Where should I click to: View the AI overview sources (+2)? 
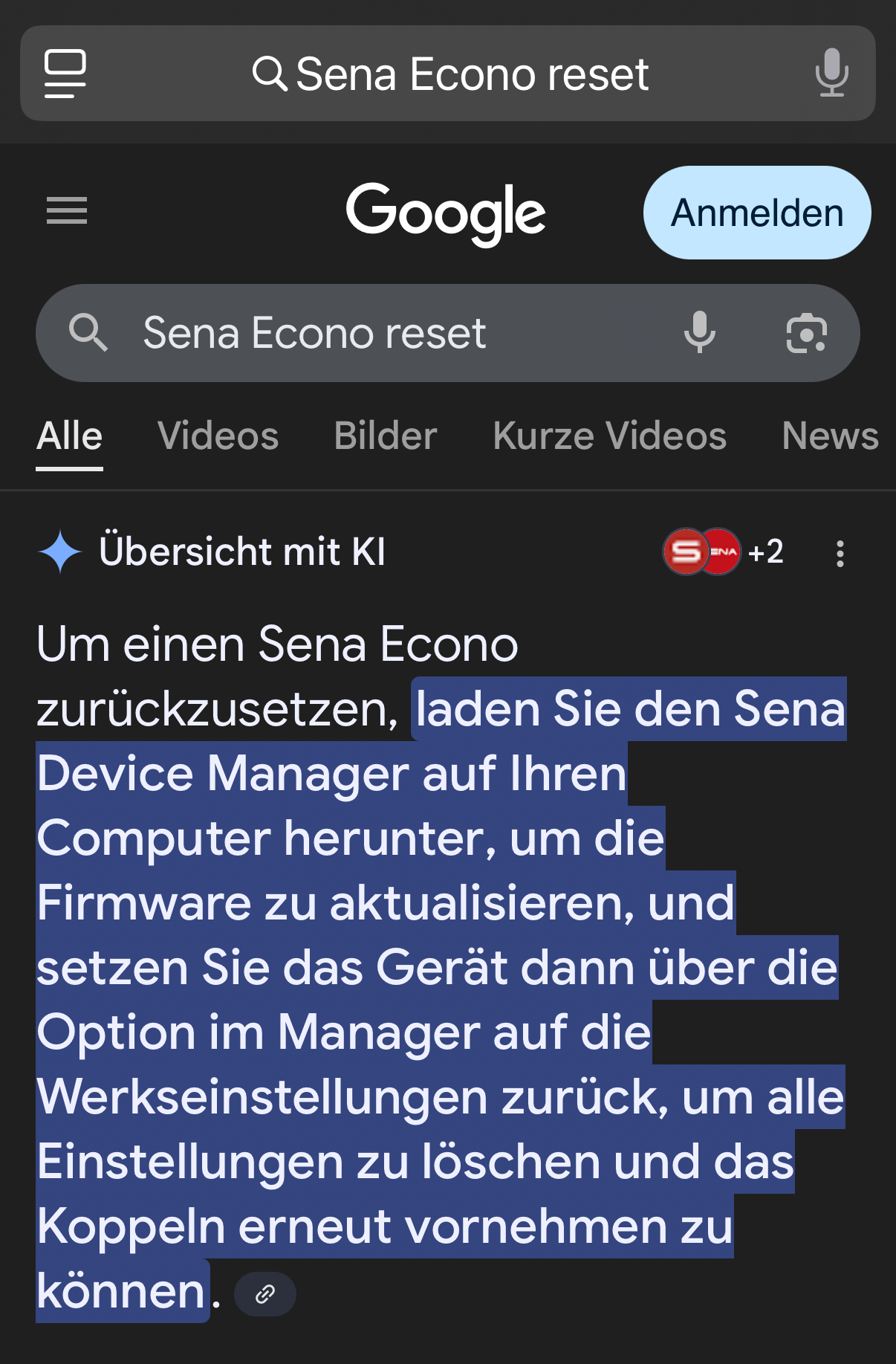coord(723,552)
